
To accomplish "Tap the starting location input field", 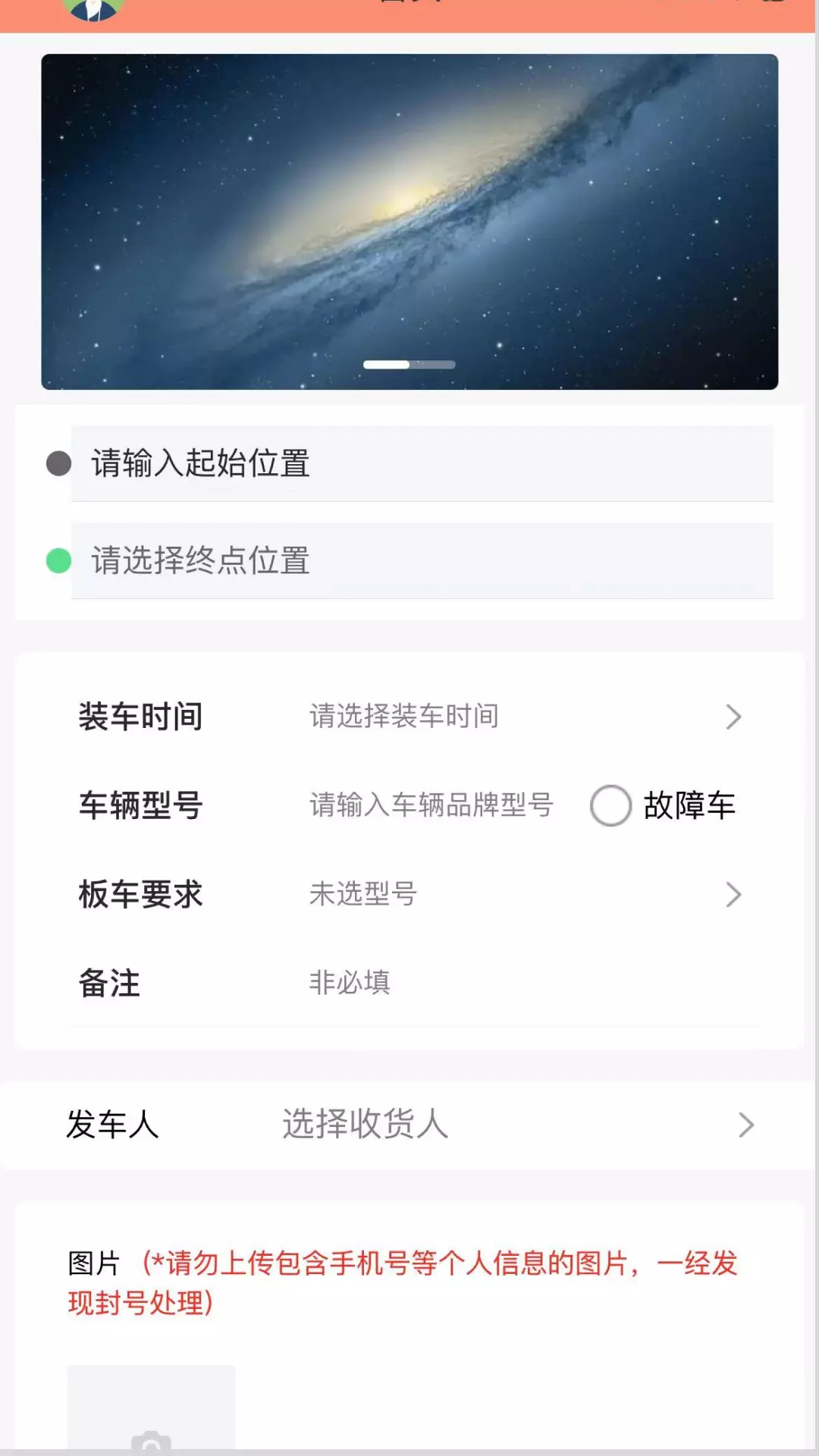I will [x=422, y=463].
